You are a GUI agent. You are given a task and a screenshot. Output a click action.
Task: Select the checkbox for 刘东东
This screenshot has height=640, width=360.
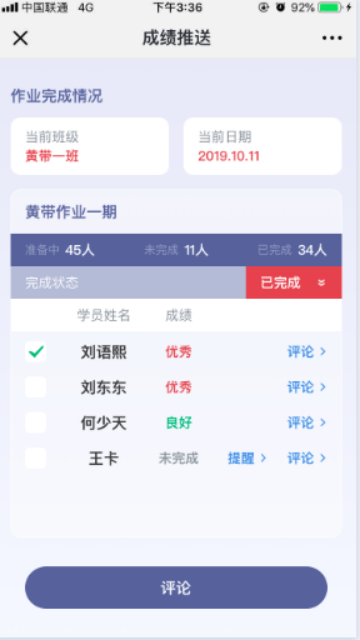coord(36,387)
